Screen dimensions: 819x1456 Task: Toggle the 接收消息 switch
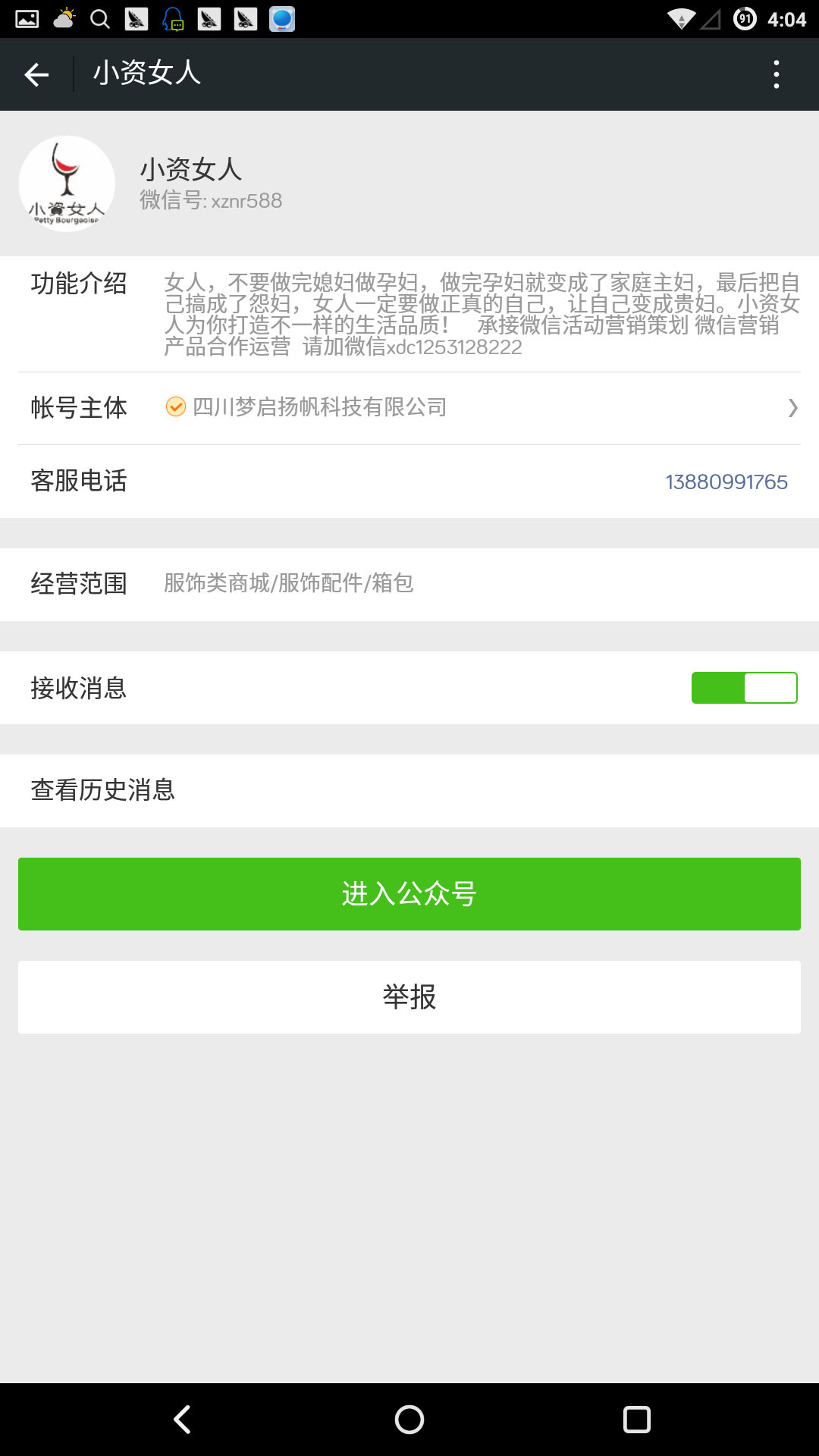pyautogui.click(x=743, y=688)
